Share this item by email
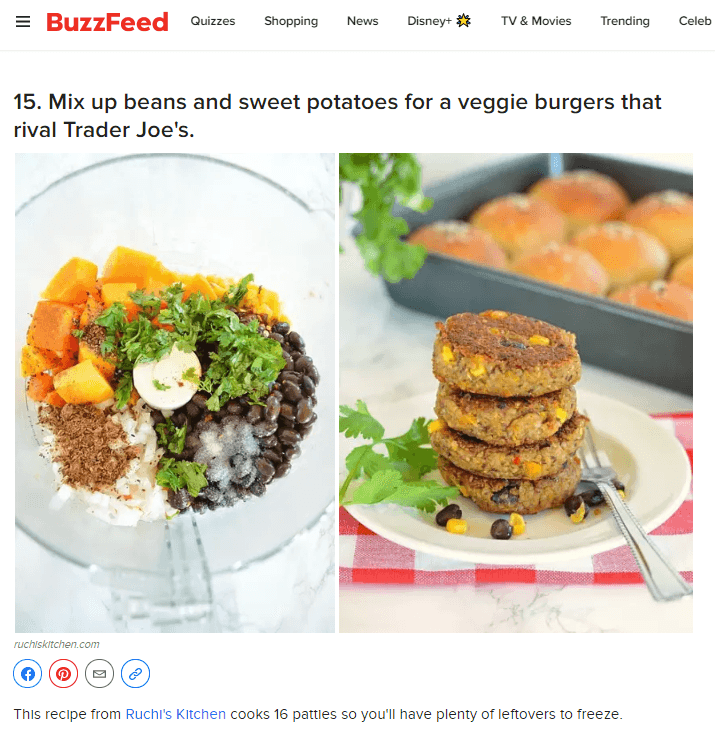Screen dimensions: 715x744 (x=100, y=674)
